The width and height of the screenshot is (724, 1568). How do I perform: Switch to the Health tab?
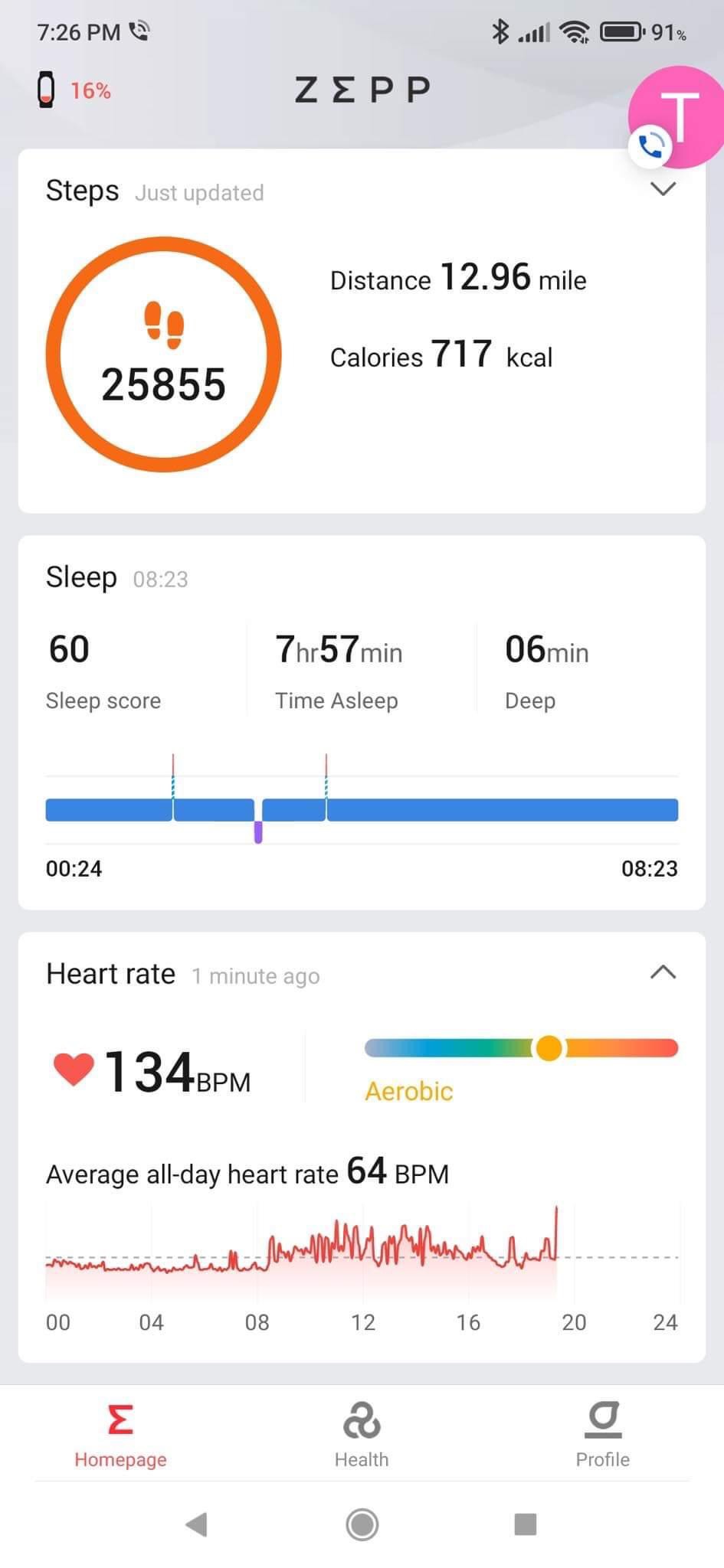(362, 1435)
